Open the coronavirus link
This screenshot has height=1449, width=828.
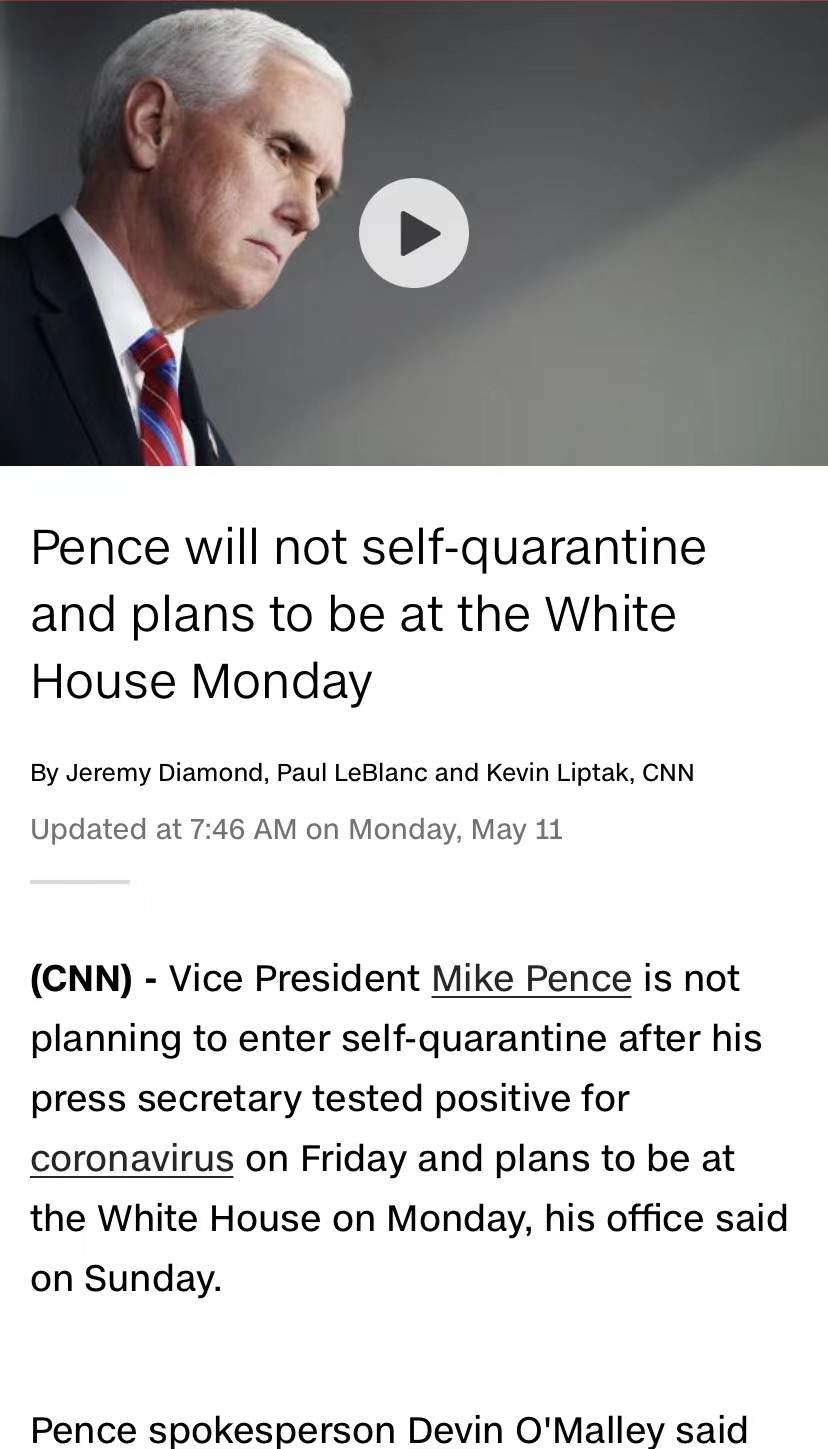(x=132, y=1158)
